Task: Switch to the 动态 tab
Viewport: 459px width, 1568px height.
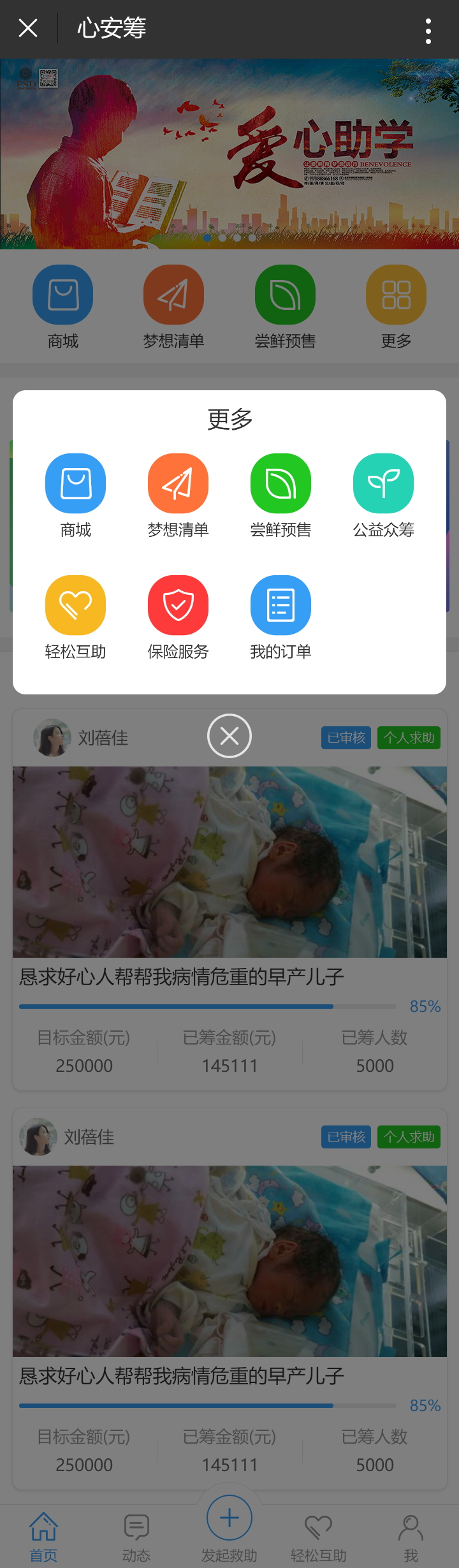Action: point(136,1537)
